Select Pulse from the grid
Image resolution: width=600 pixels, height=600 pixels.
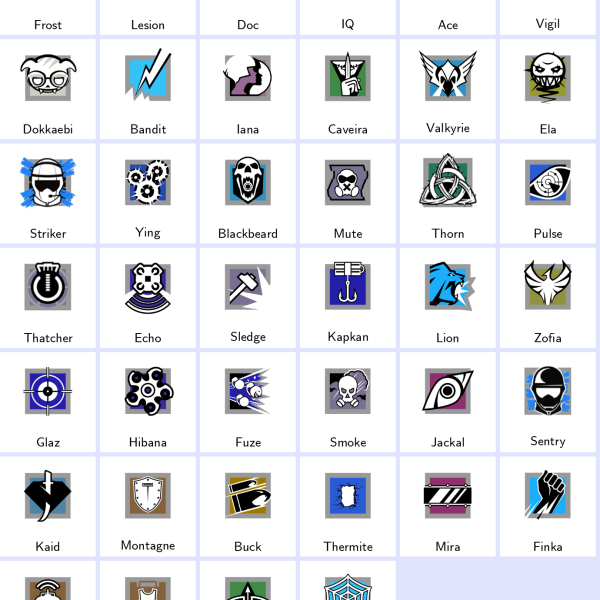tap(548, 192)
